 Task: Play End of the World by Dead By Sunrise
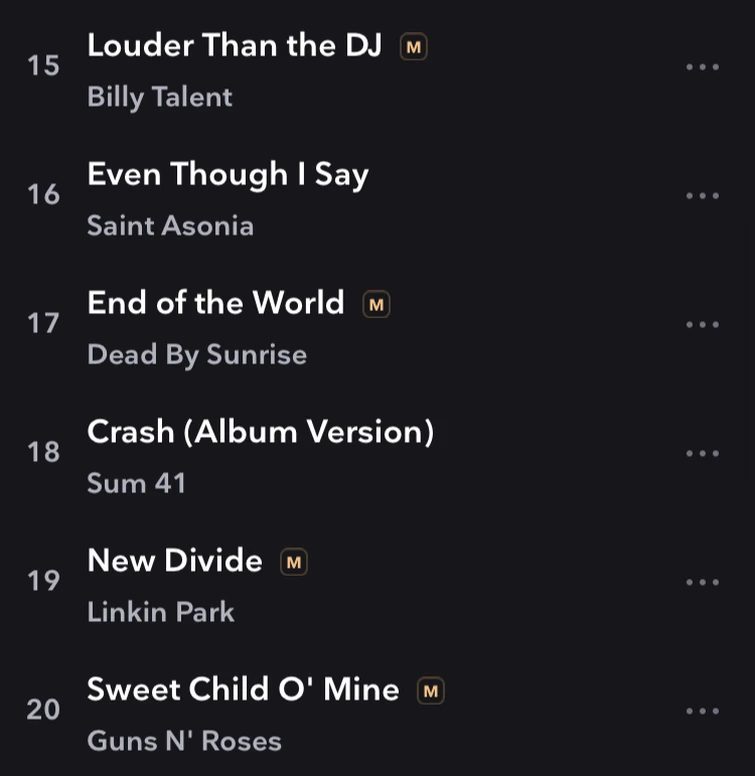pyautogui.click(x=216, y=303)
